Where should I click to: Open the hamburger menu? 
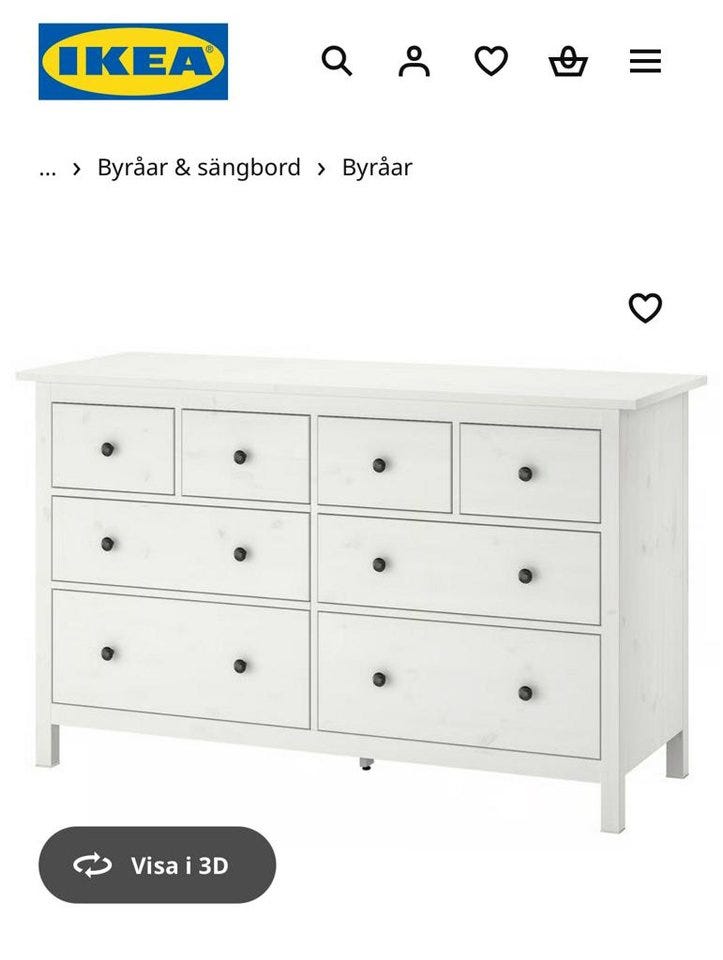point(645,62)
